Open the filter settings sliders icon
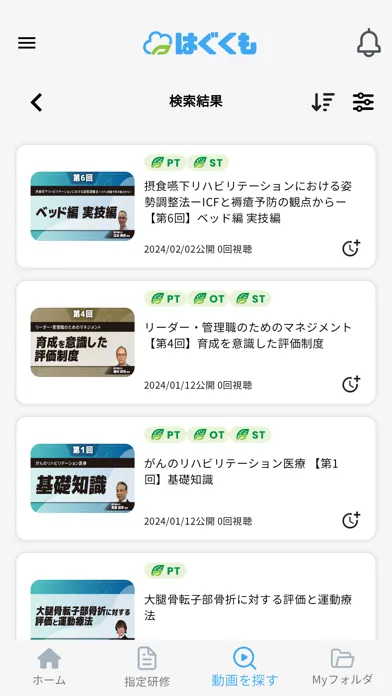Screen dimensions: 392x696 [363, 102]
